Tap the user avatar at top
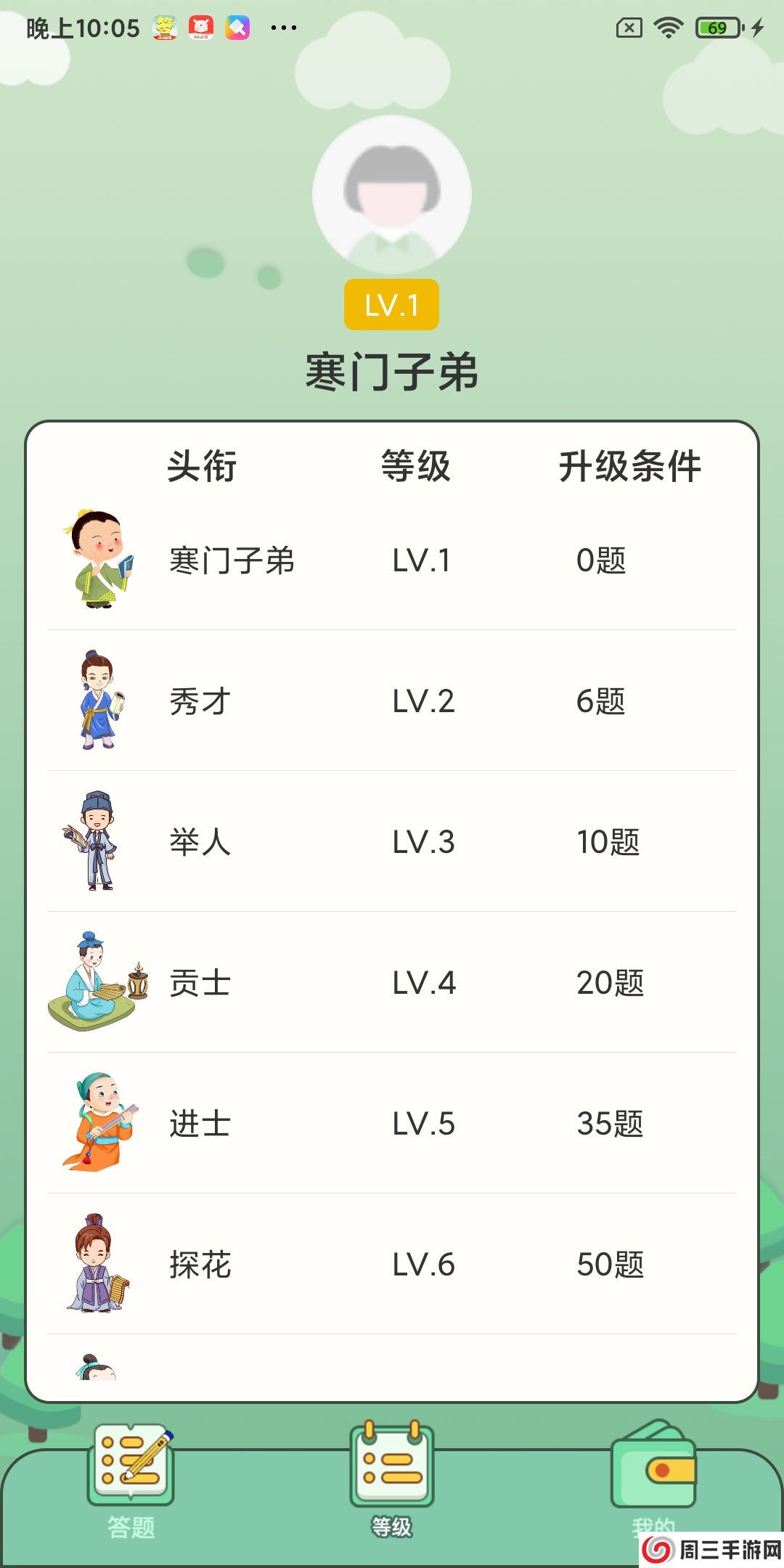The width and height of the screenshot is (784, 1568). tap(391, 192)
